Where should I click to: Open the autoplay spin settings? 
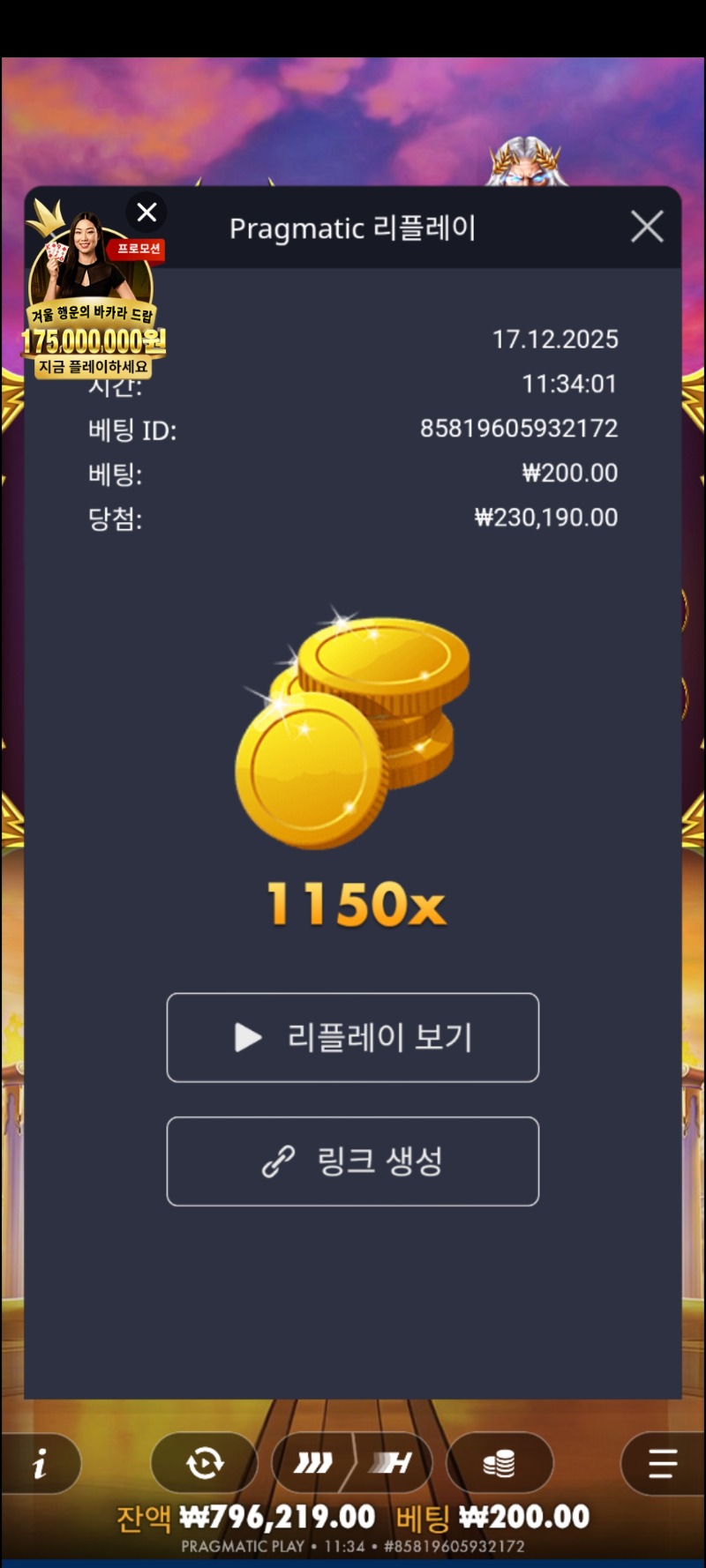(x=205, y=1464)
